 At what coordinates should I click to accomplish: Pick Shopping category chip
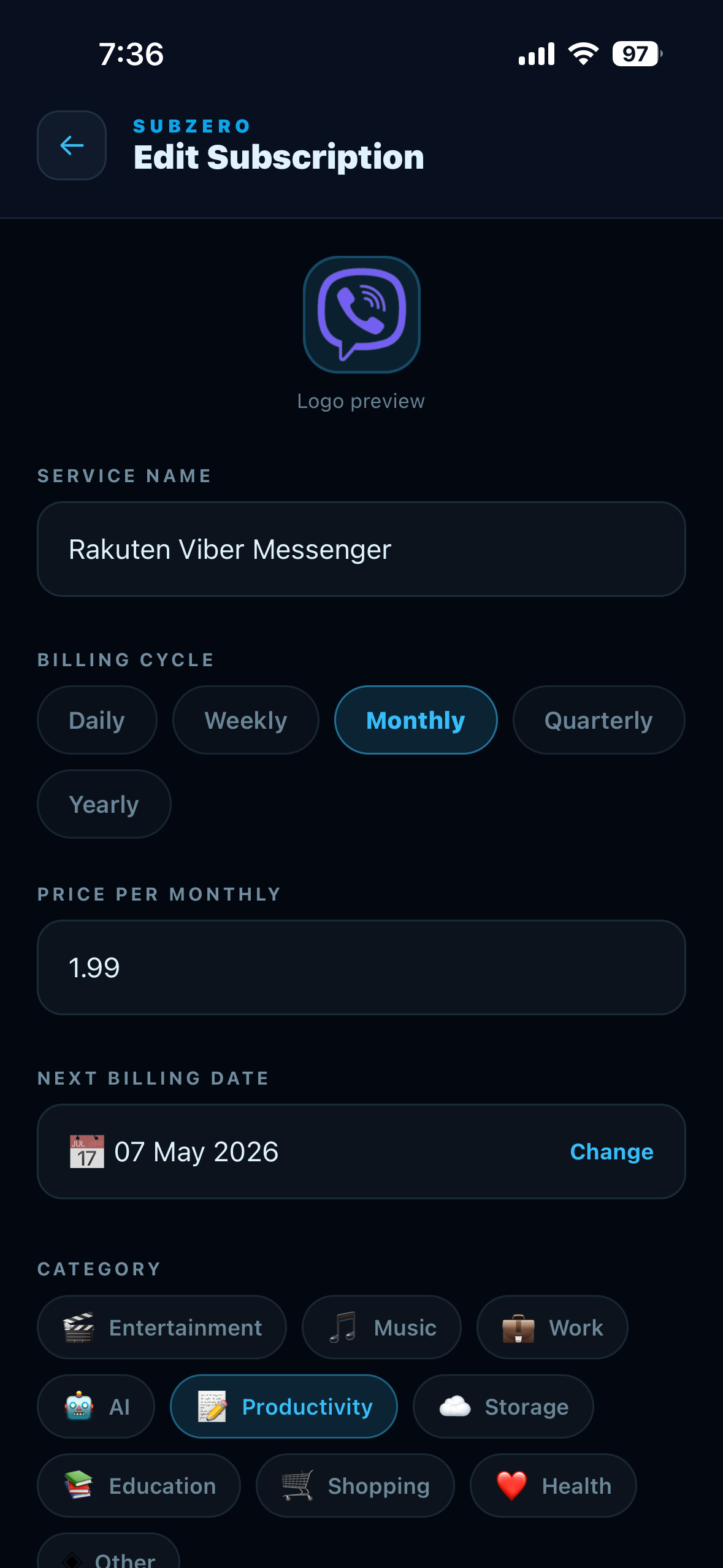tap(355, 1486)
